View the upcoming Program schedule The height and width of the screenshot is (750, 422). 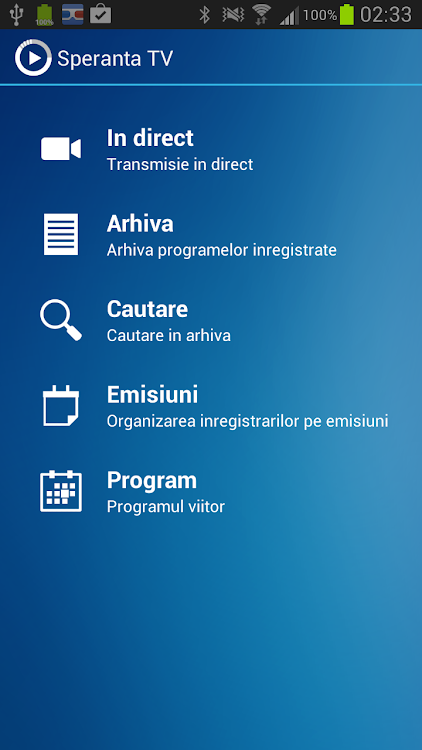point(211,491)
